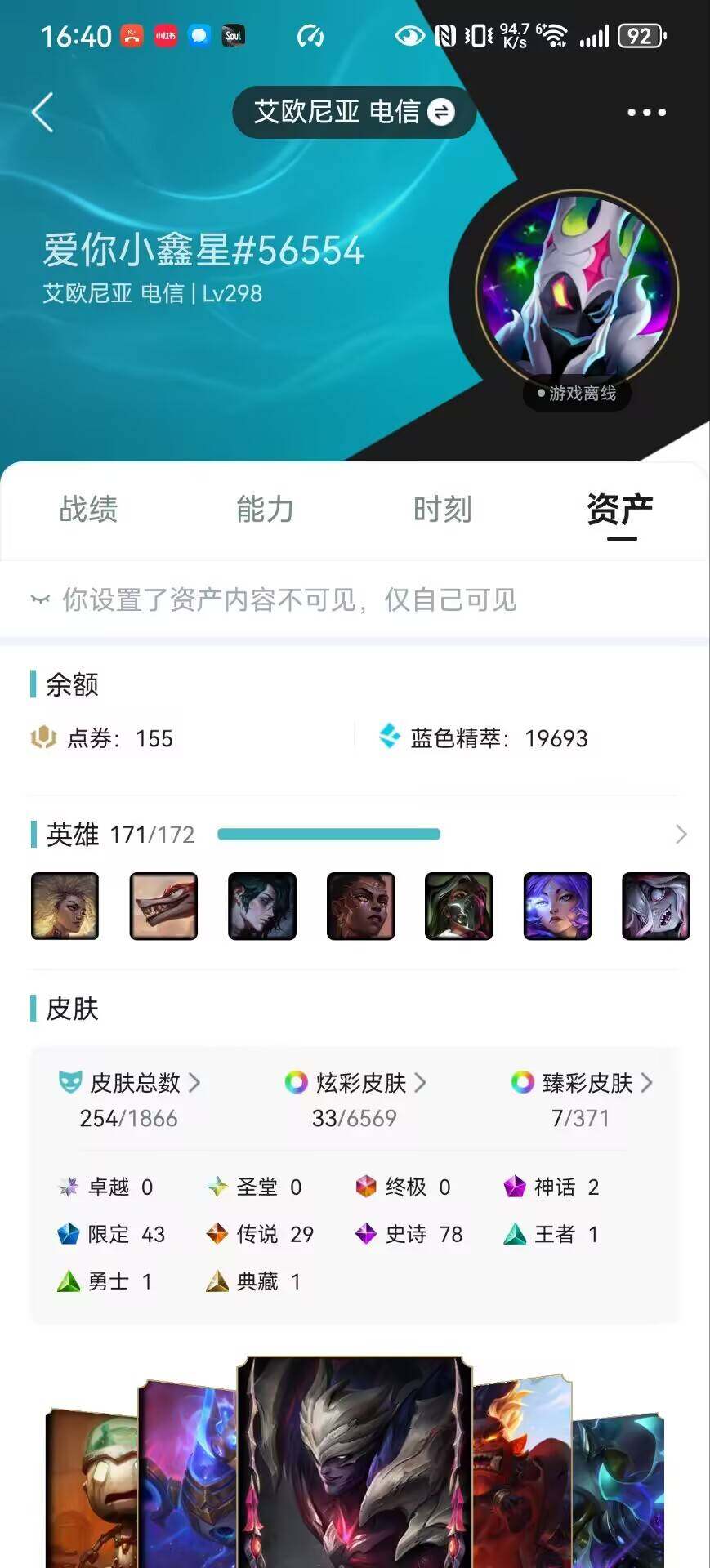This screenshot has height=1568, width=710.
Task: Switch to the 时刻 tab
Action: tap(442, 510)
